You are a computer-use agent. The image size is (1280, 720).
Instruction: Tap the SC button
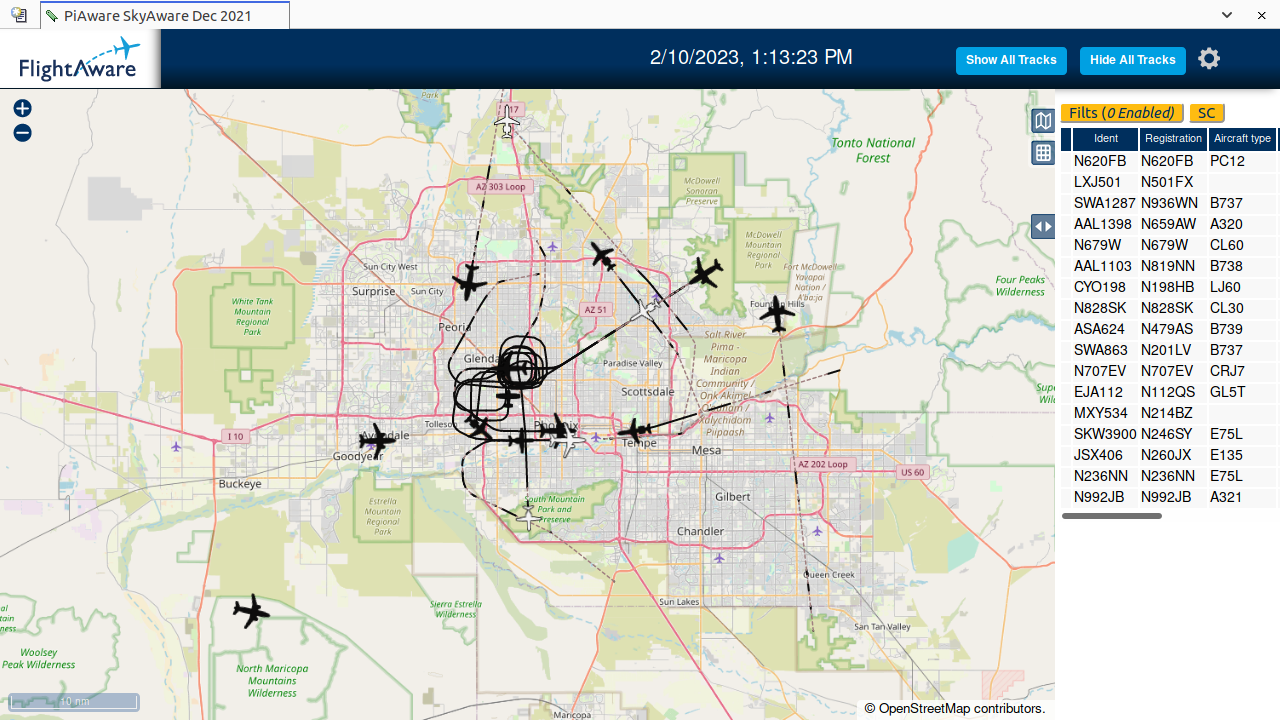tap(1207, 113)
